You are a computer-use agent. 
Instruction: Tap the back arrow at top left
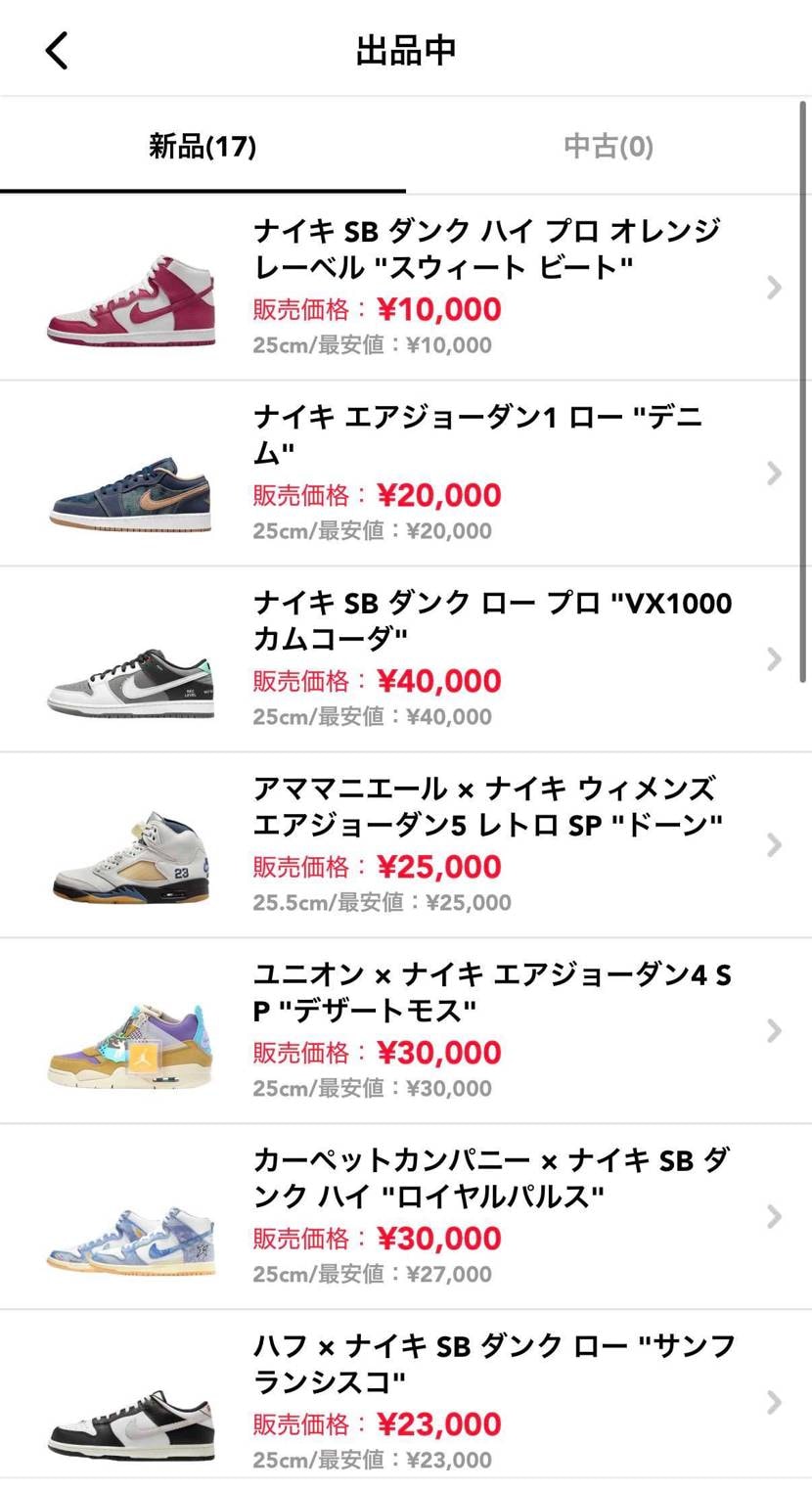[56, 49]
